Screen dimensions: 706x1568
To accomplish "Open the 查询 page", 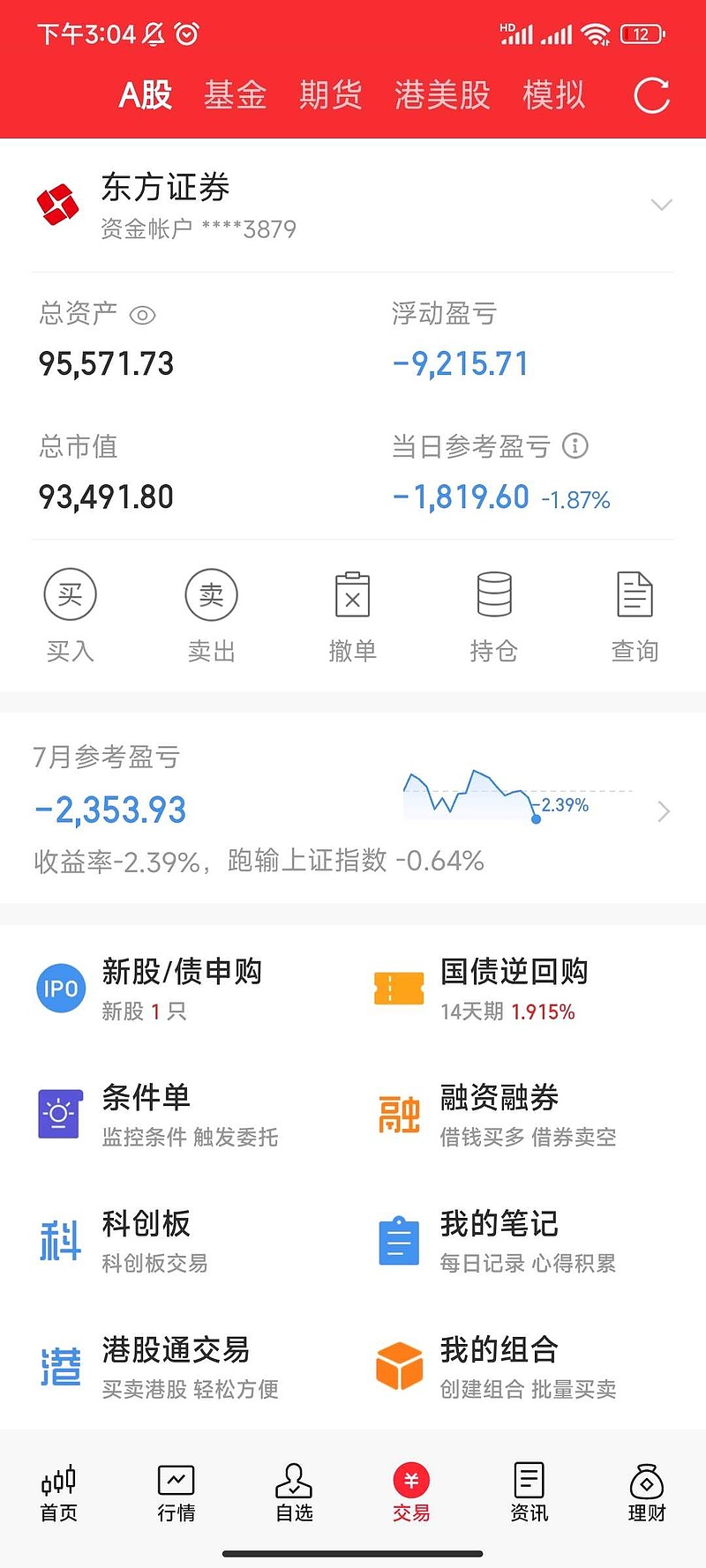I will coord(635,615).
